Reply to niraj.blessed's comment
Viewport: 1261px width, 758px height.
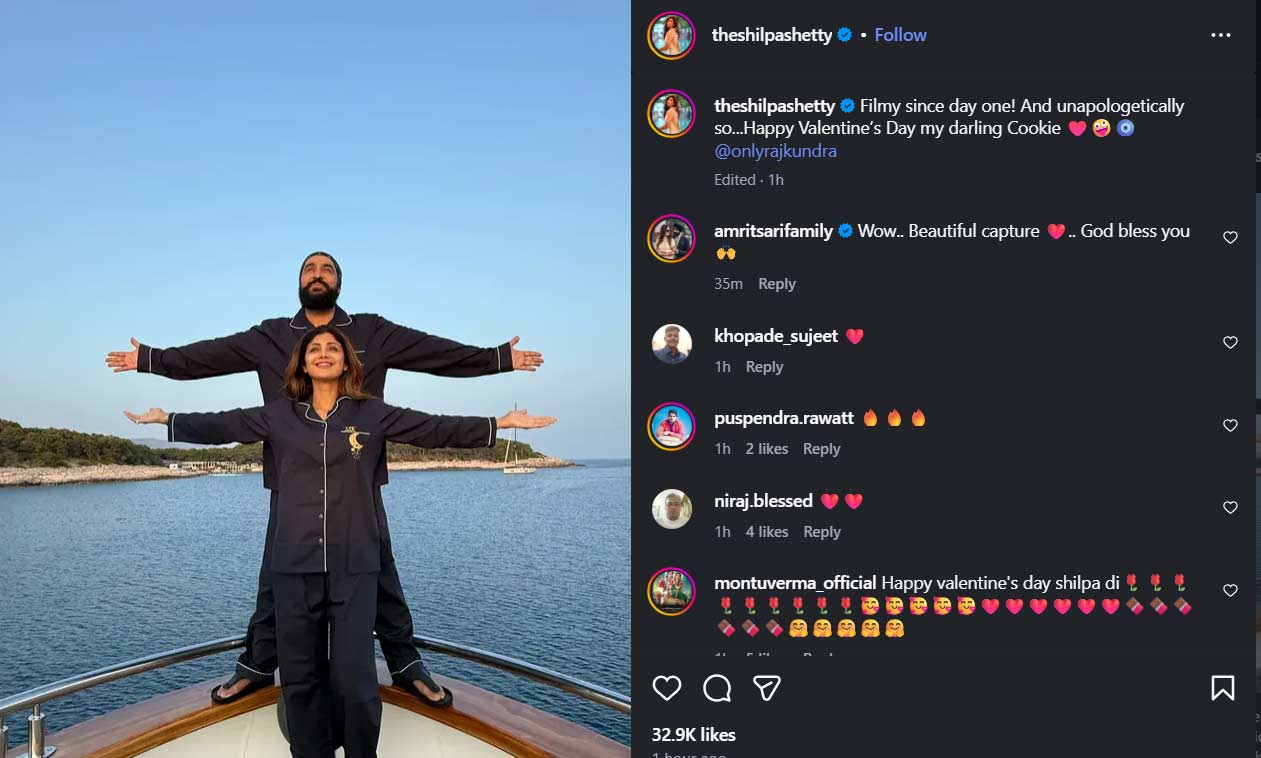(821, 532)
